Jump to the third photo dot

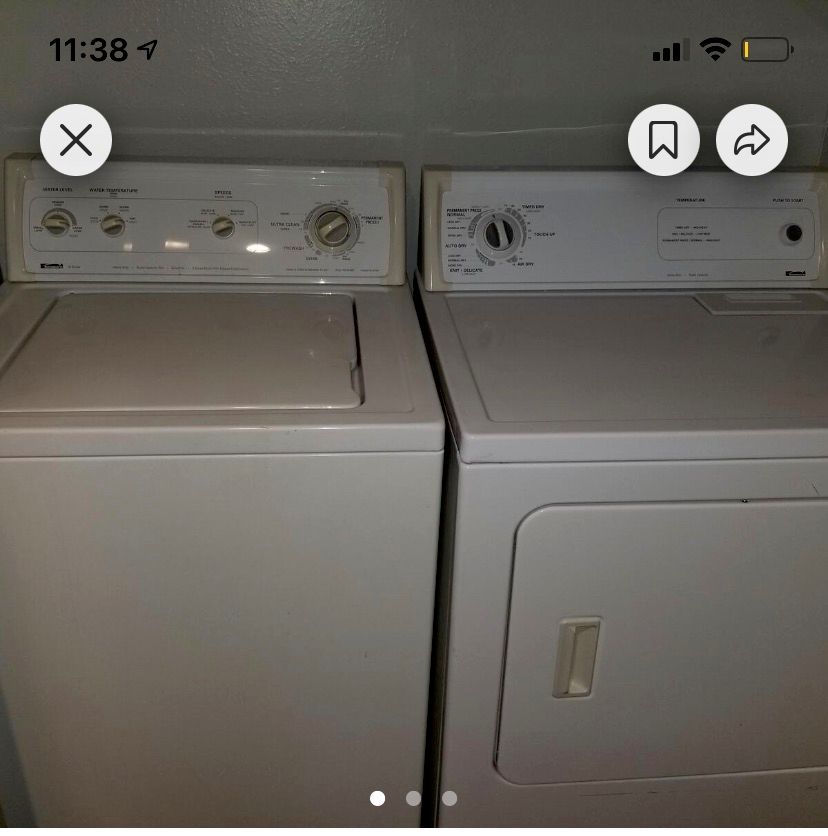coord(449,798)
